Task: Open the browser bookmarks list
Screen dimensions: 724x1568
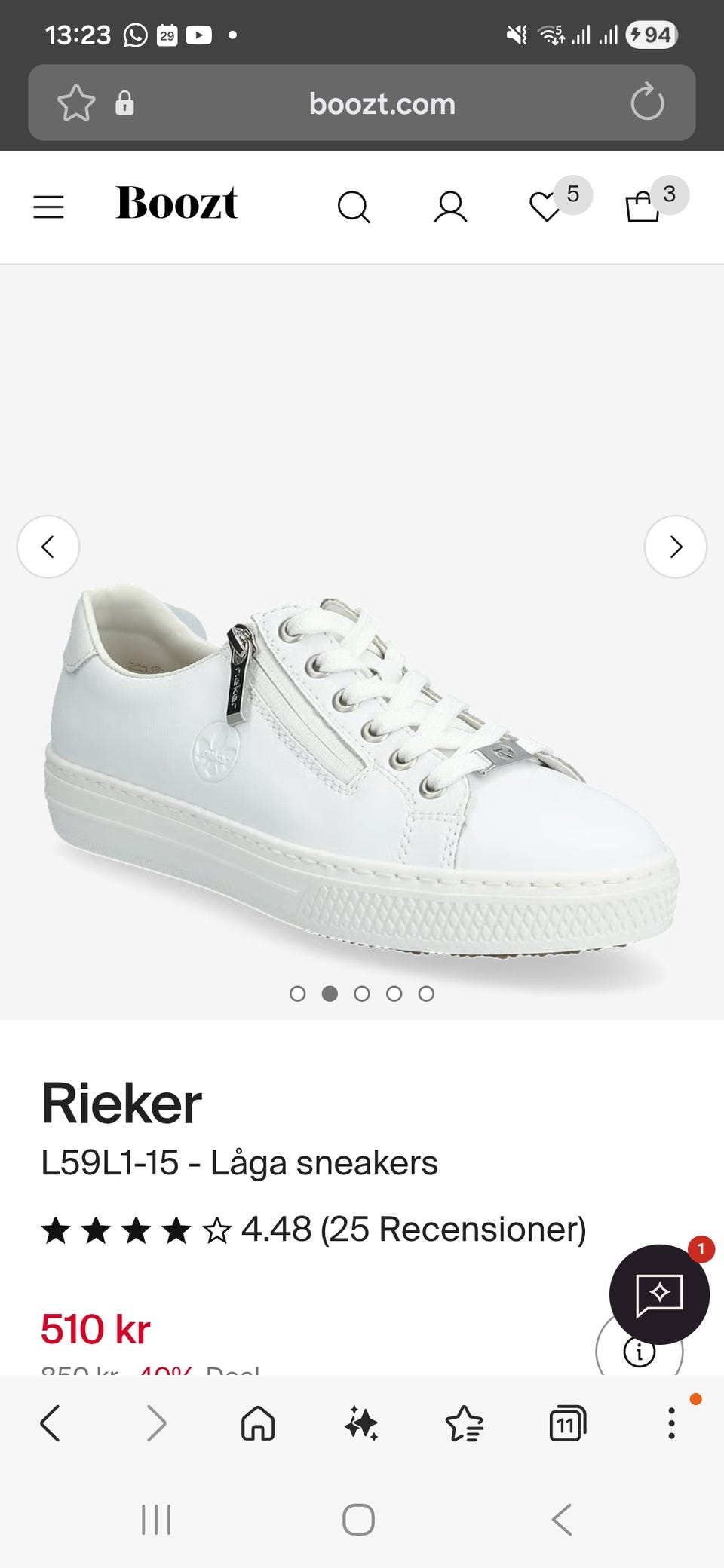Action: (465, 1423)
